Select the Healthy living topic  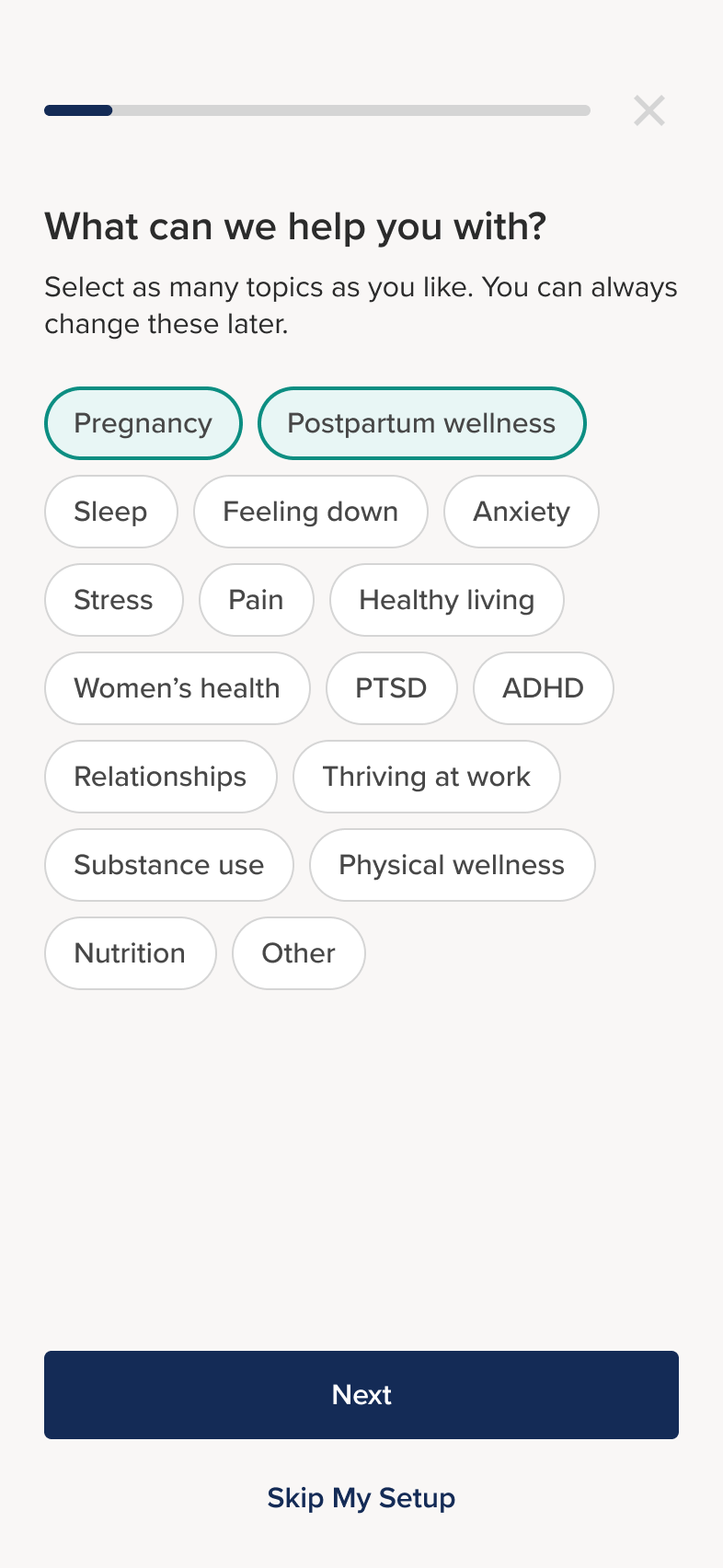pos(446,600)
